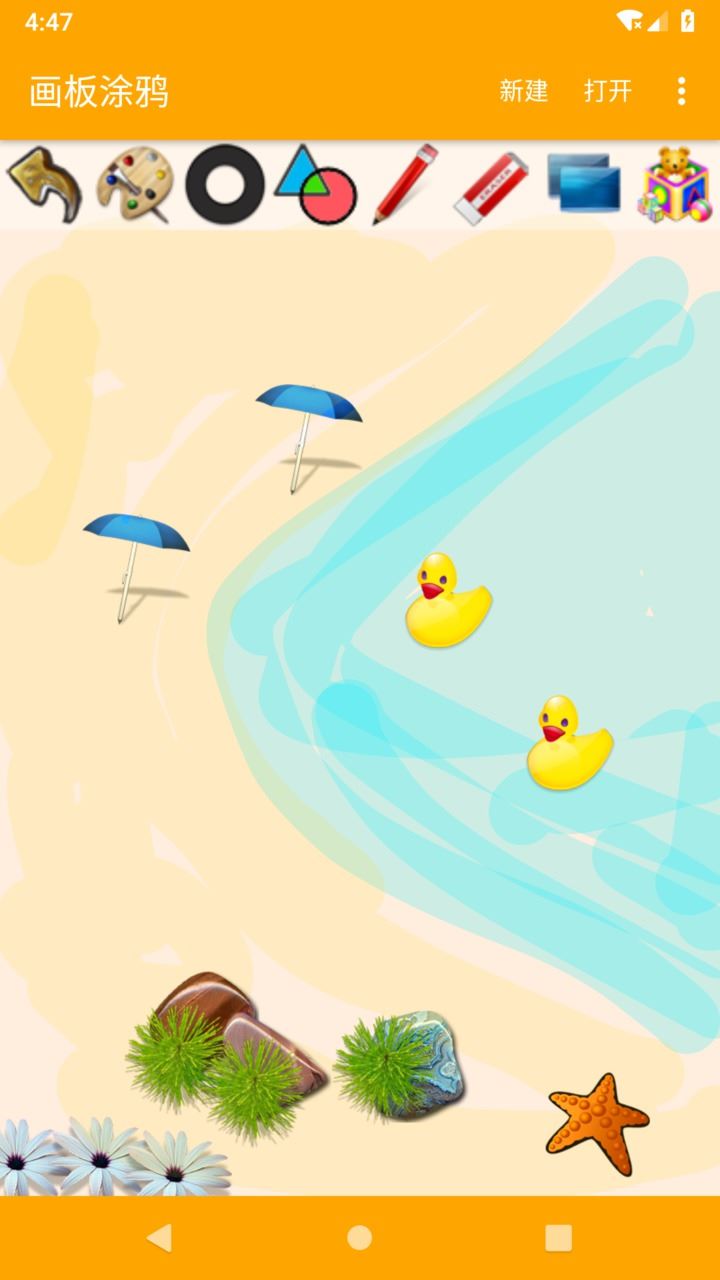Image resolution: width=720 pixels, height=1280 pixels.
Task: Tap 打开 to open a saved drawing
Action: coord(608,91)
